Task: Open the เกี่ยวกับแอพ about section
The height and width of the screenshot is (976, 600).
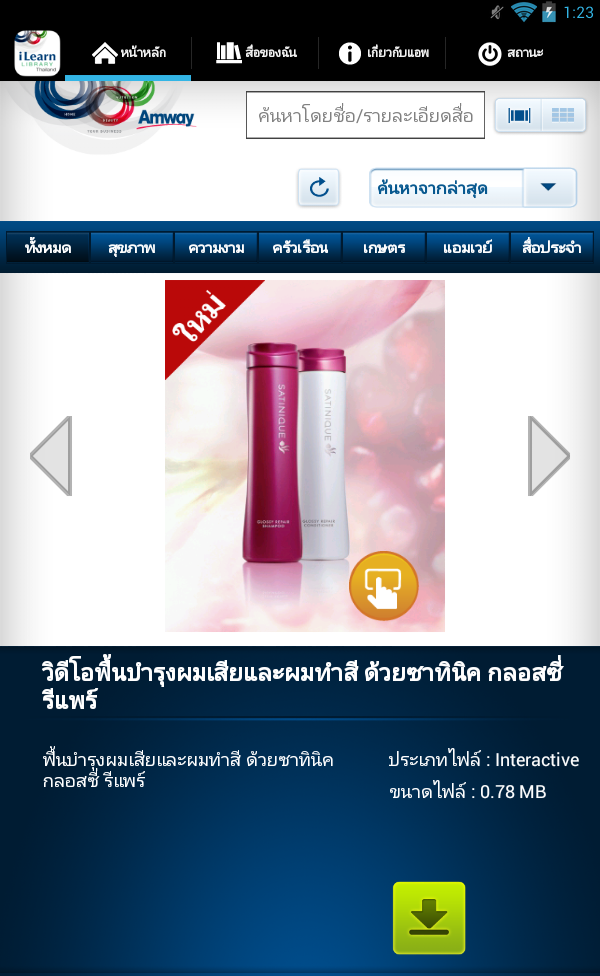Action: [x=383, y=53]
